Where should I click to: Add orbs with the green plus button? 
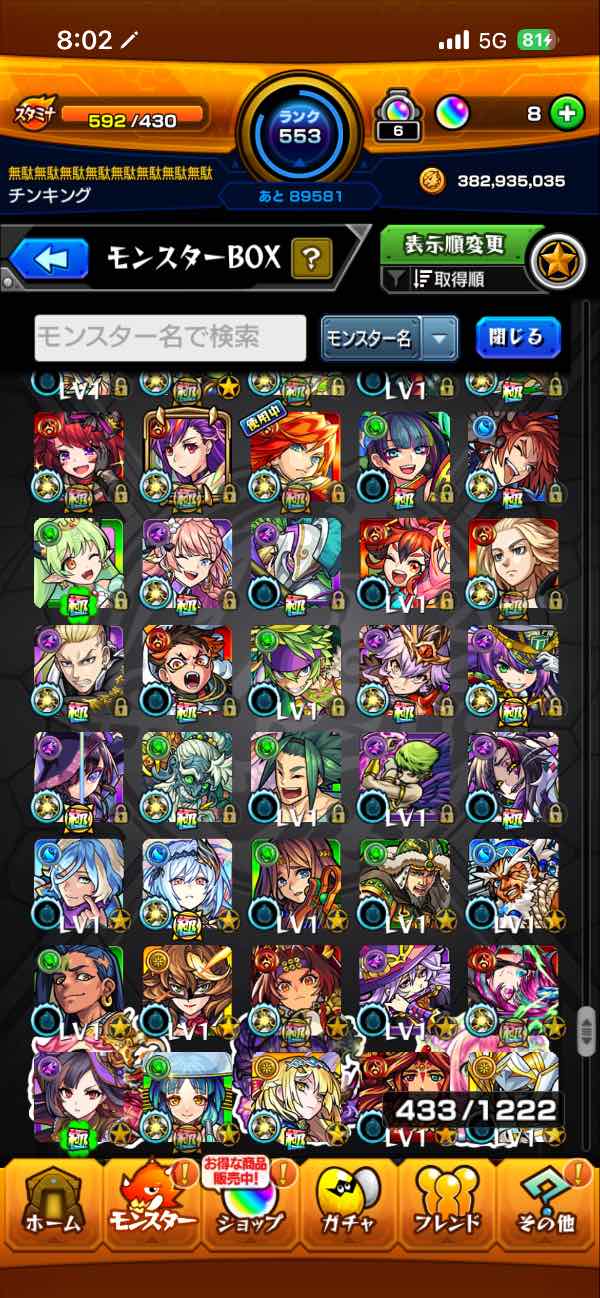click(x=567, y=114)
